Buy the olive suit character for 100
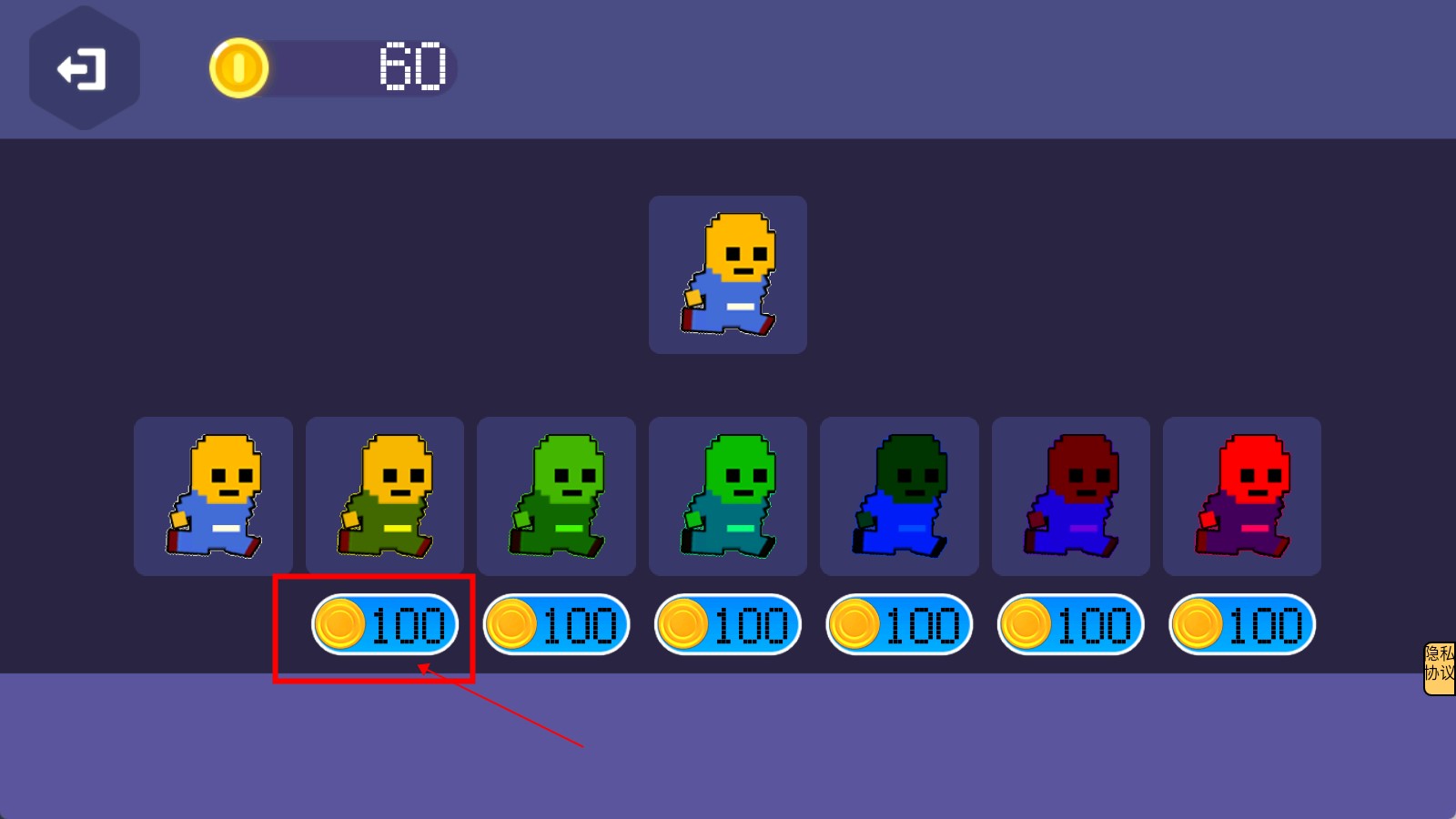Viewport: 1456px width, 819px height. point(385,625)
